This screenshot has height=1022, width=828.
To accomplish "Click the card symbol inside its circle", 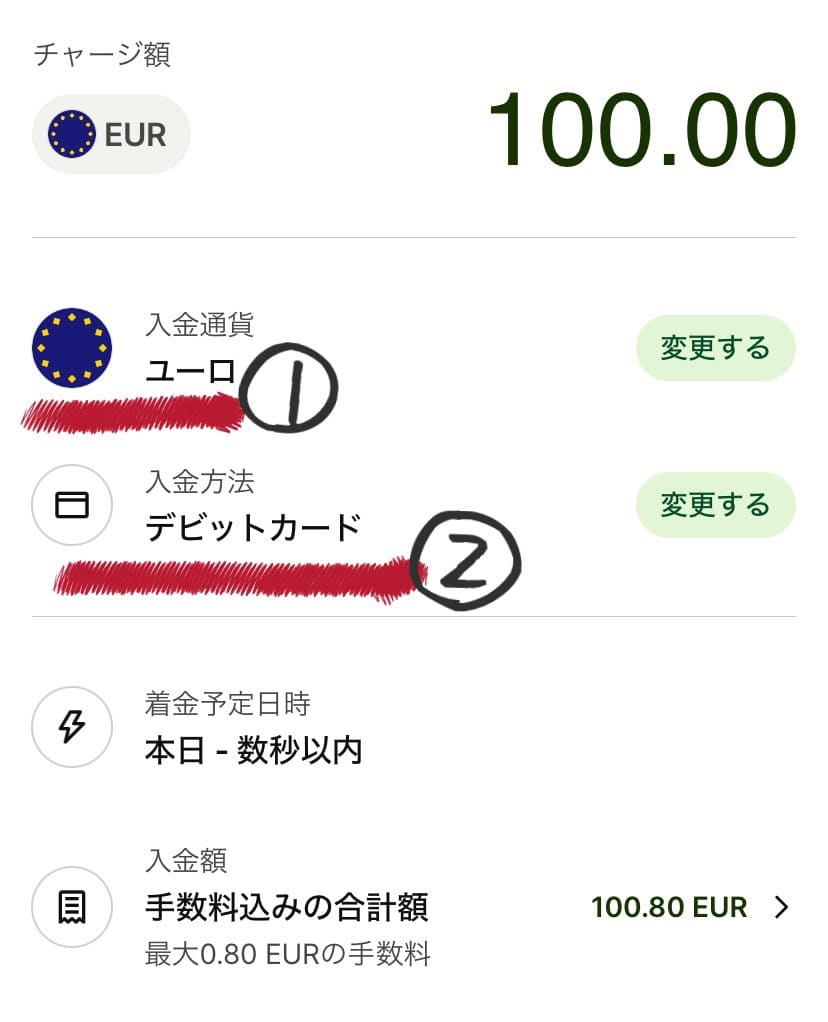I will point(71,505).
